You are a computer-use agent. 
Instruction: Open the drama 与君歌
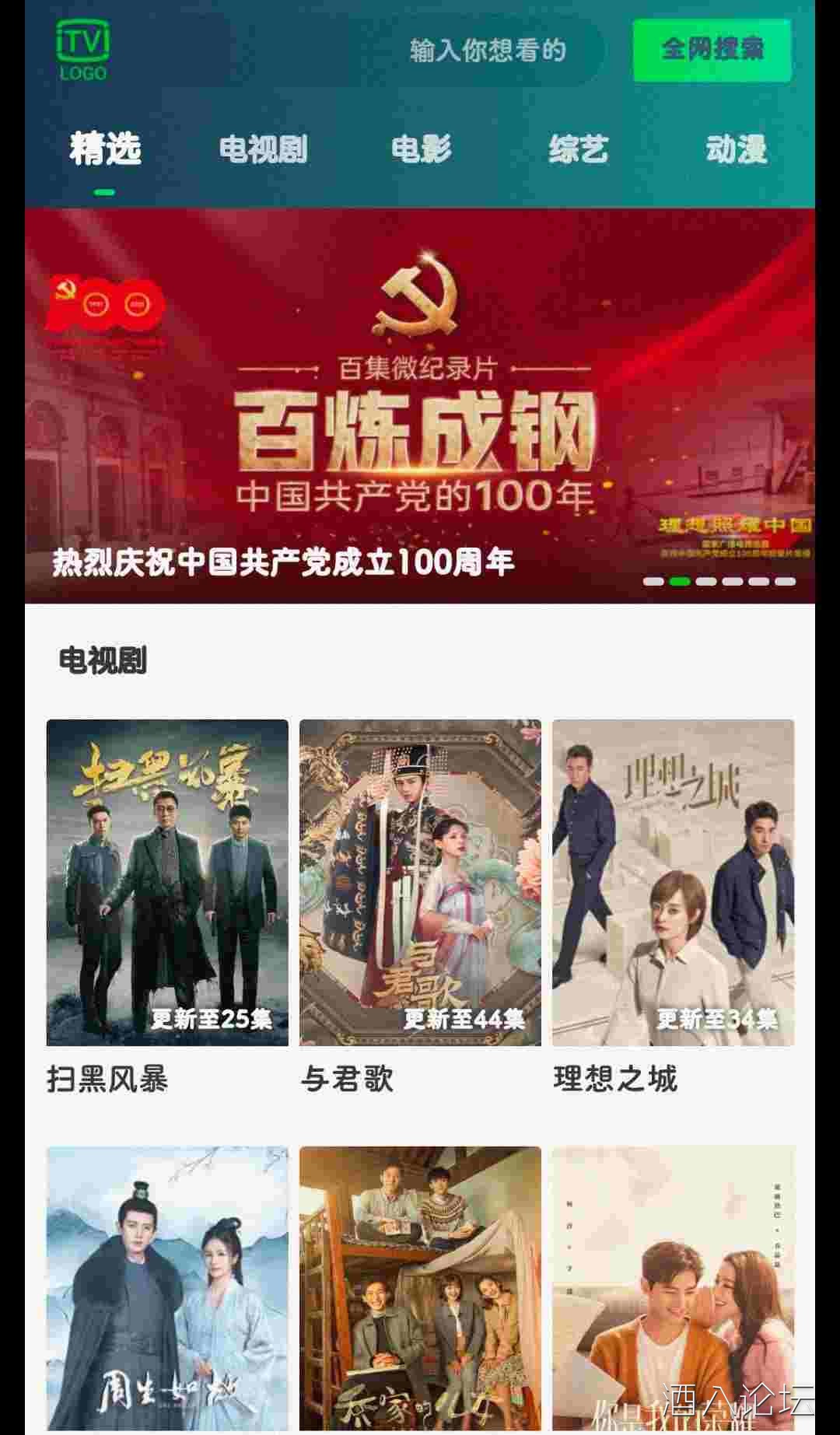[x=420, y=883]
